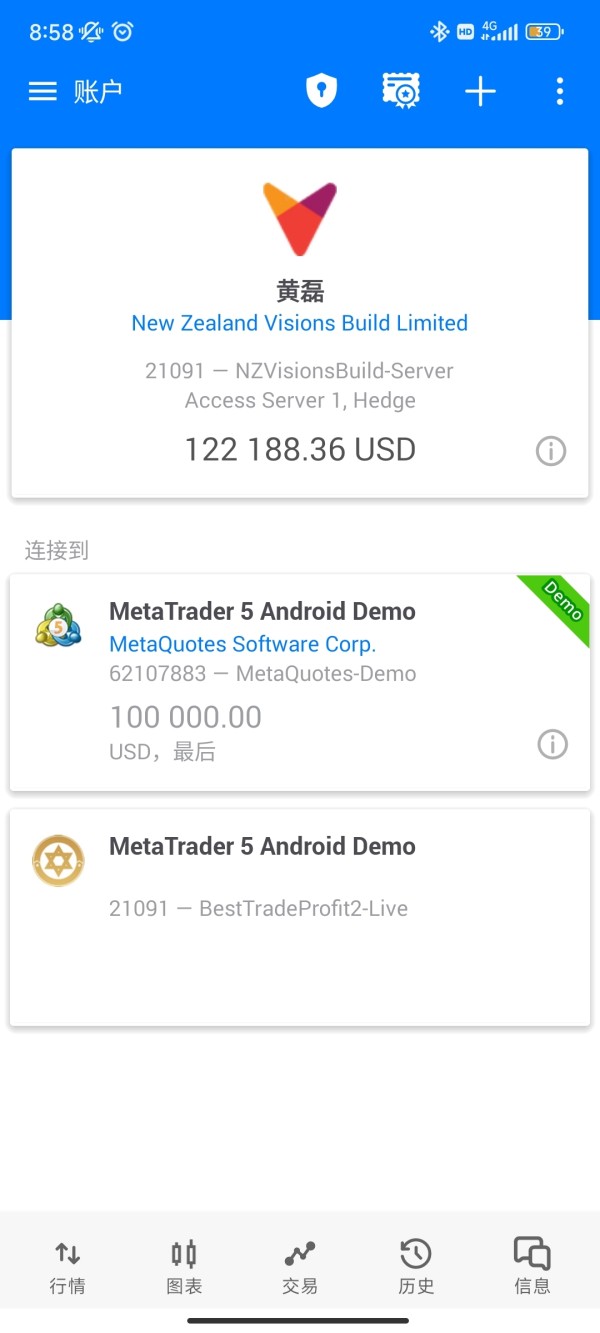Go to the 交易 trade tab
Image resolution: width=600 pixels, height=1333 pixels.
pos(300,1267)
